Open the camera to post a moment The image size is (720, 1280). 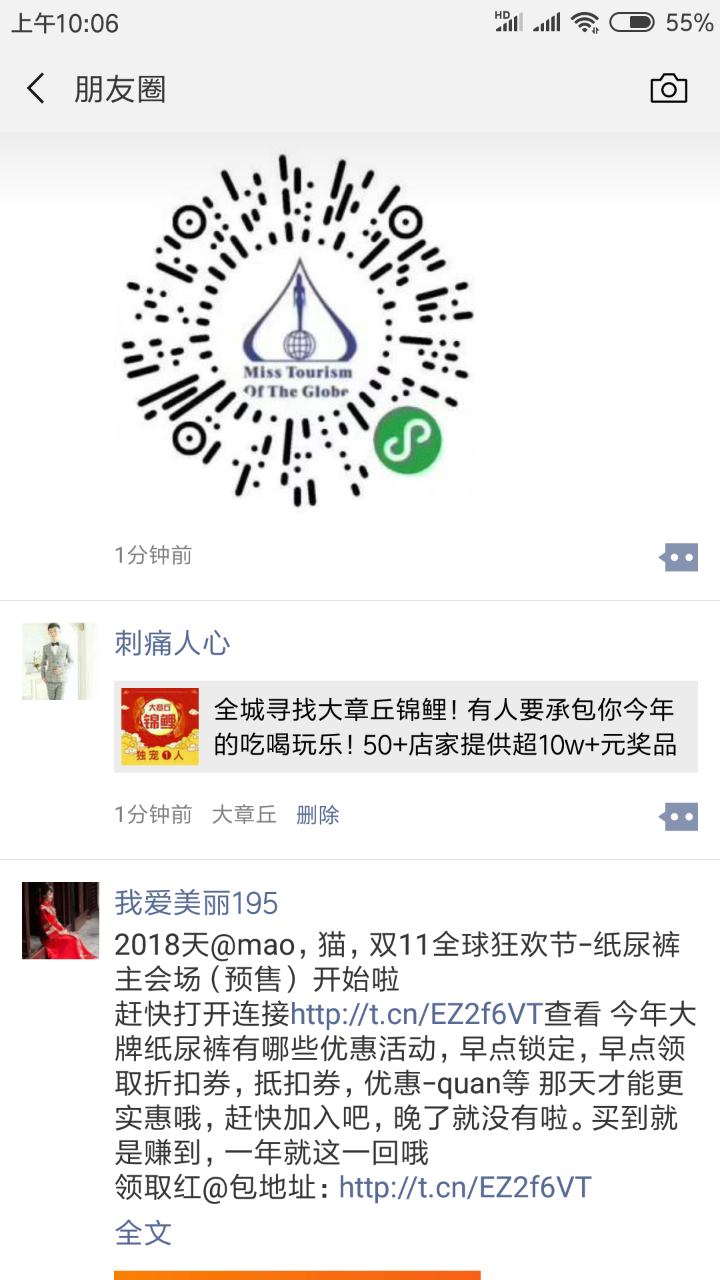(668, 89)
